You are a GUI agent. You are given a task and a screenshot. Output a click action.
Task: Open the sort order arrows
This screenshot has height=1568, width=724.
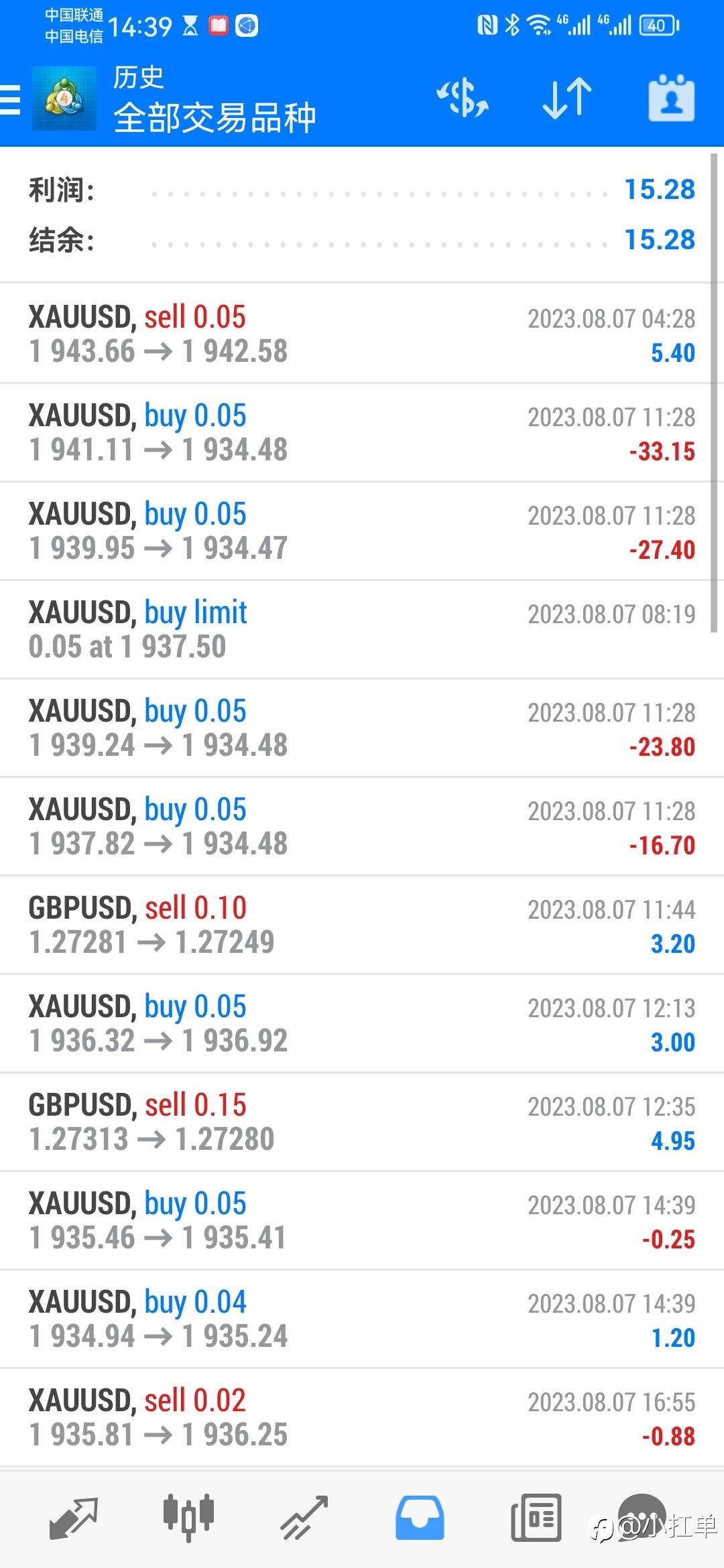tap(566, 98)
